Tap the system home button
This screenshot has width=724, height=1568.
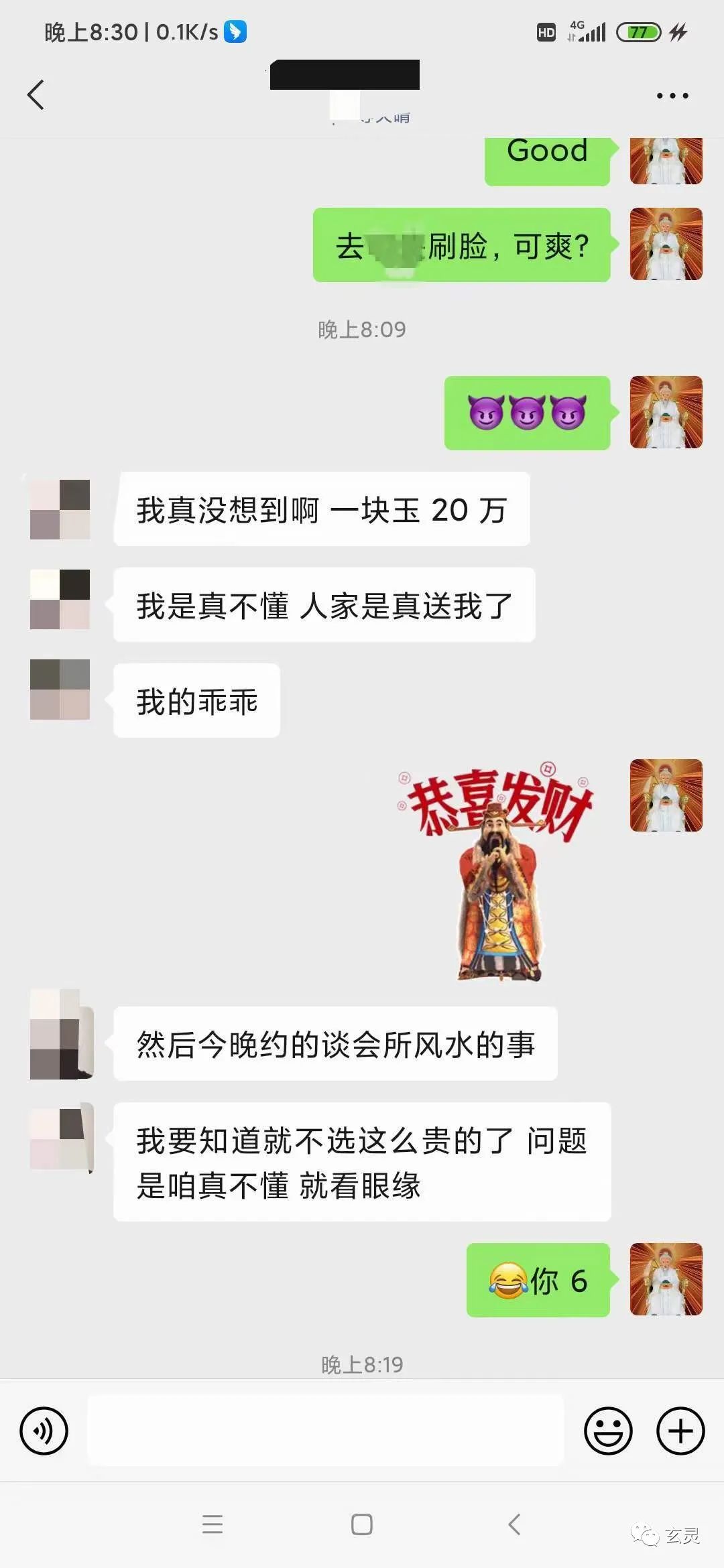tap(362, 1524)
